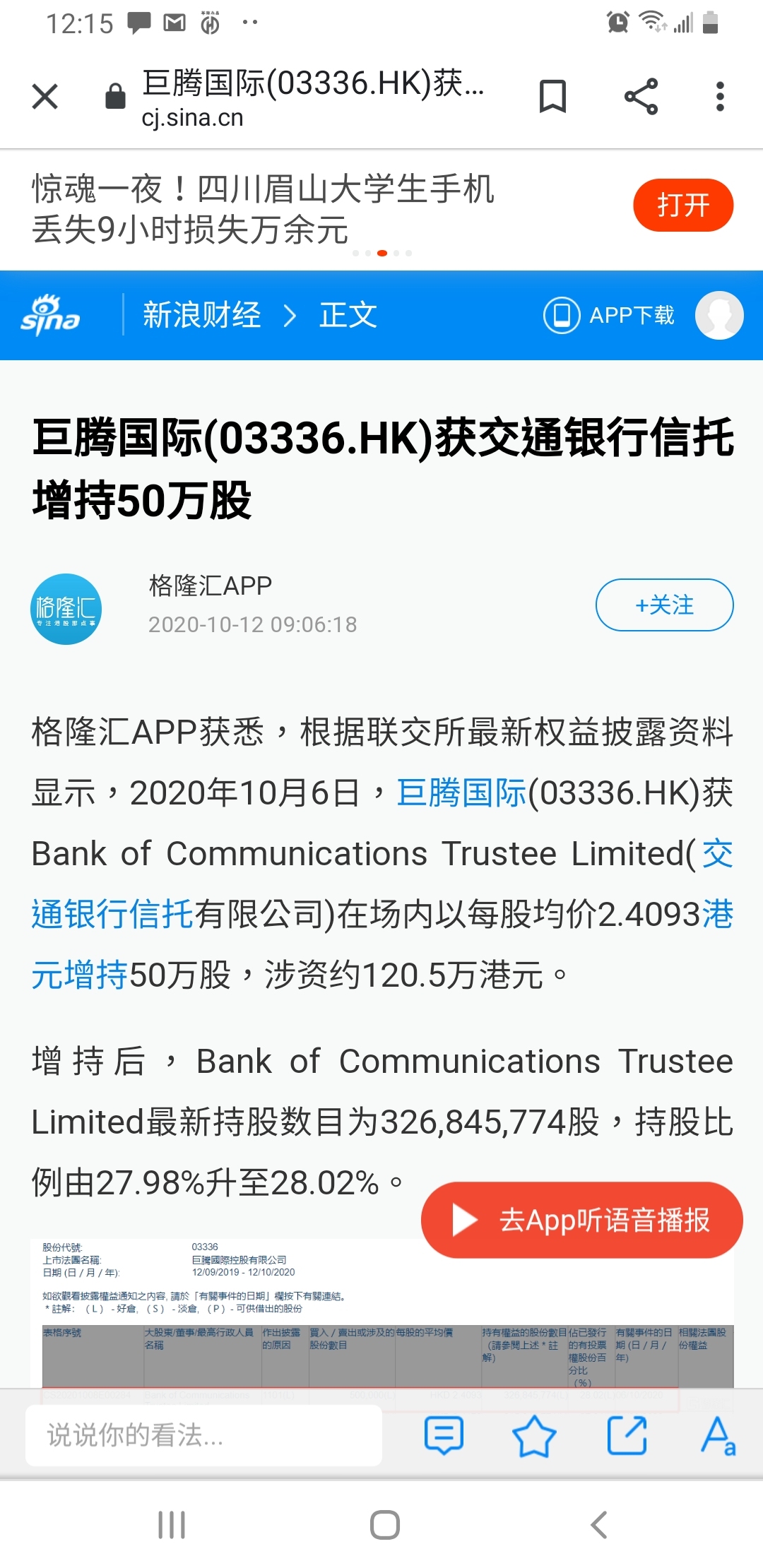Go back using the system back button
763x1568 pixels.
click(599, 1525)
